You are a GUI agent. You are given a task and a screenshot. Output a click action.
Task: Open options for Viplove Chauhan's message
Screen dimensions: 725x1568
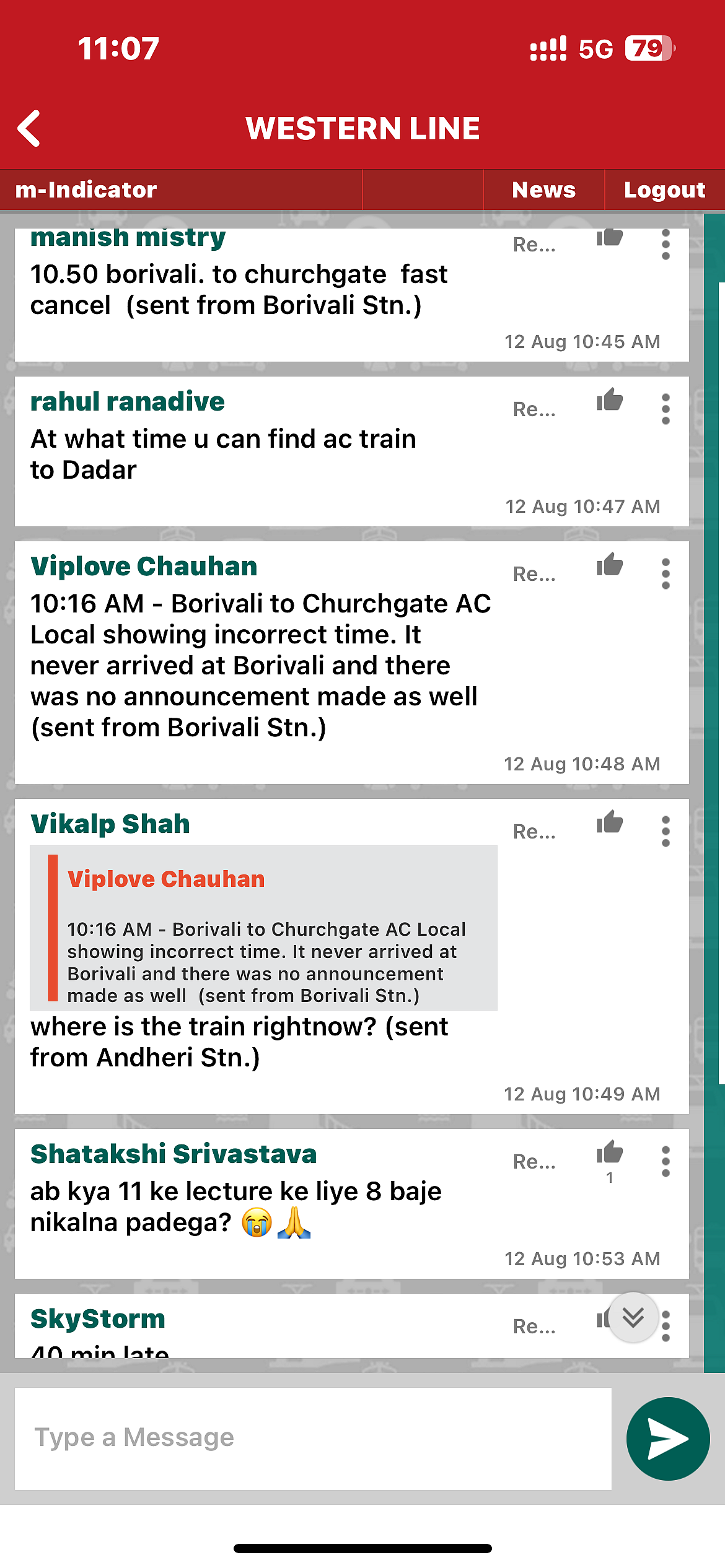(x=666, y=574)
